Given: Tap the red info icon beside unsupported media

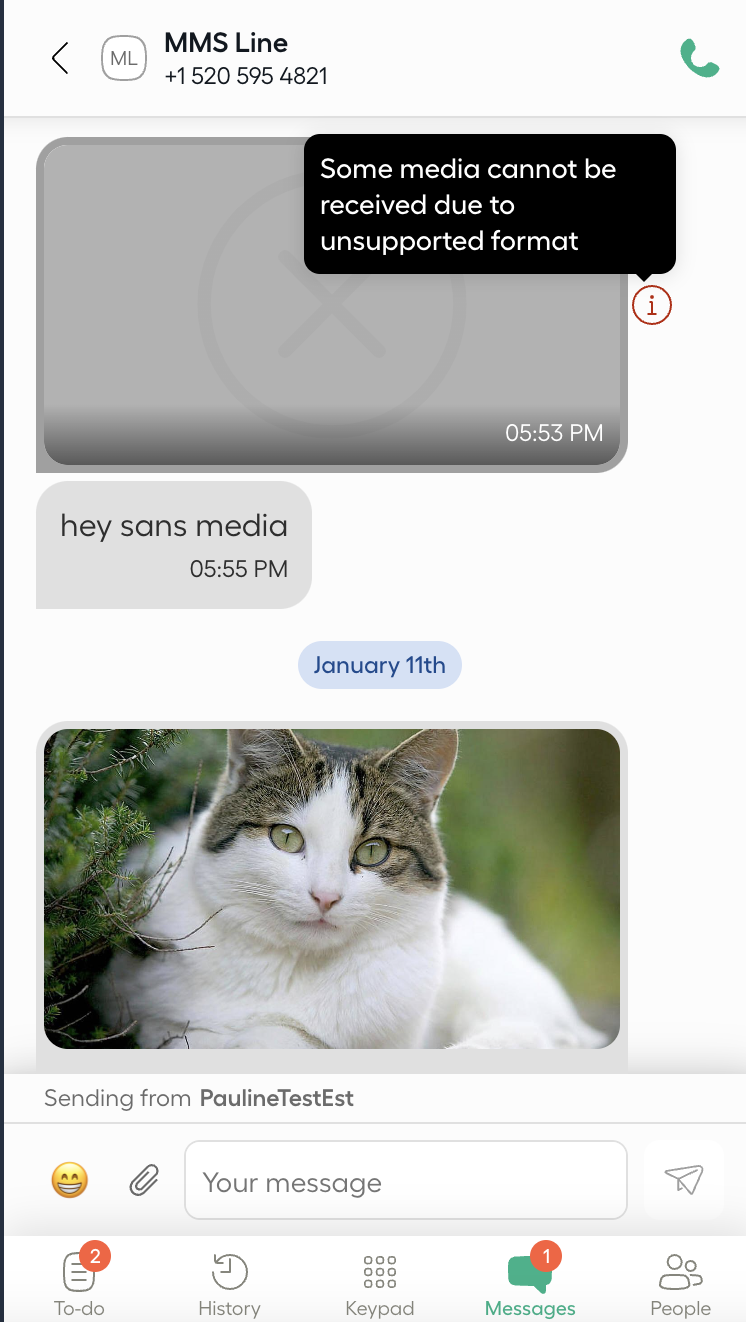Looking at the screenshot, I should (x=652, y=305).
